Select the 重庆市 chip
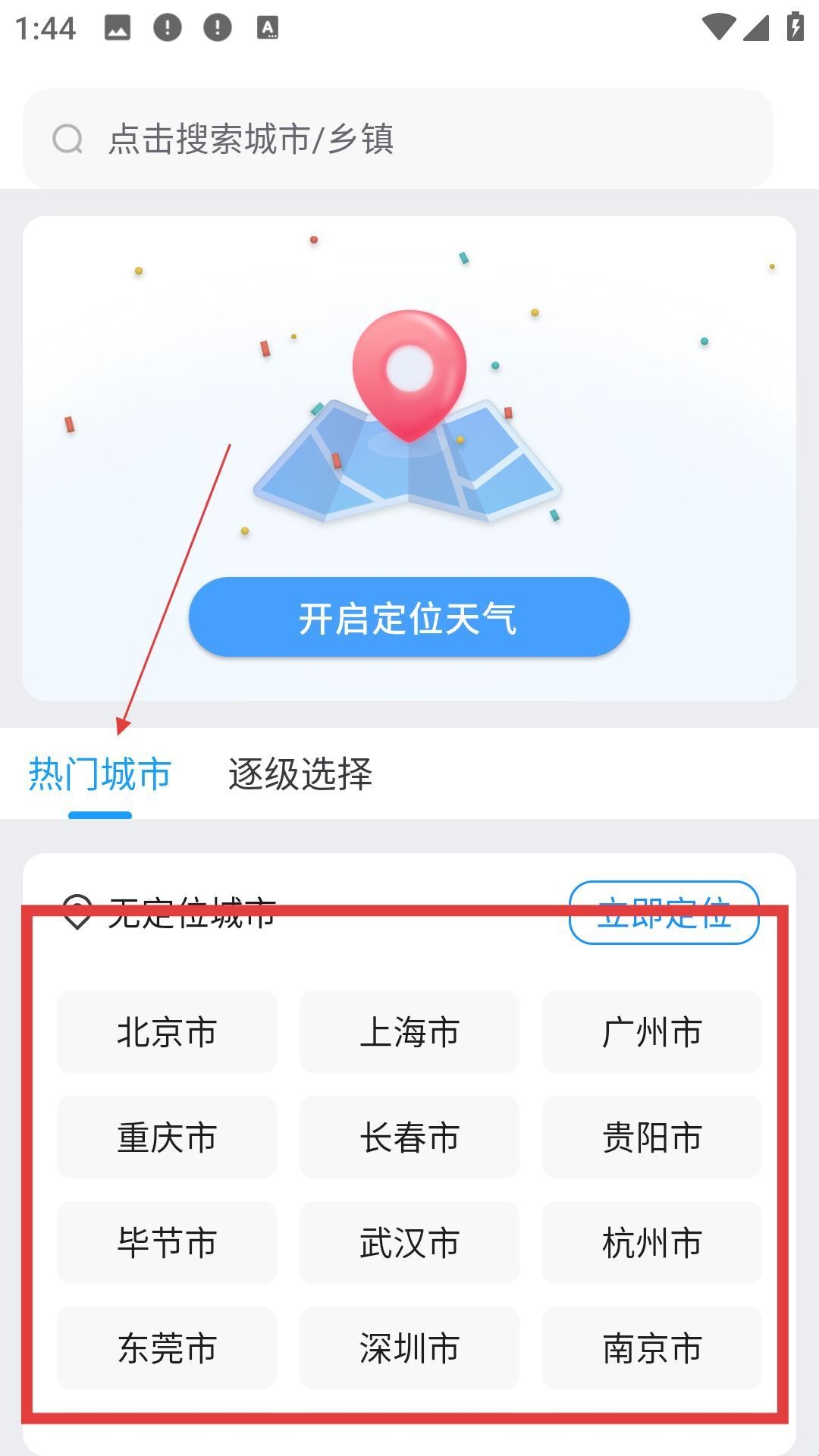Viewport: 819px width, 1456px height. point(167,1137)
